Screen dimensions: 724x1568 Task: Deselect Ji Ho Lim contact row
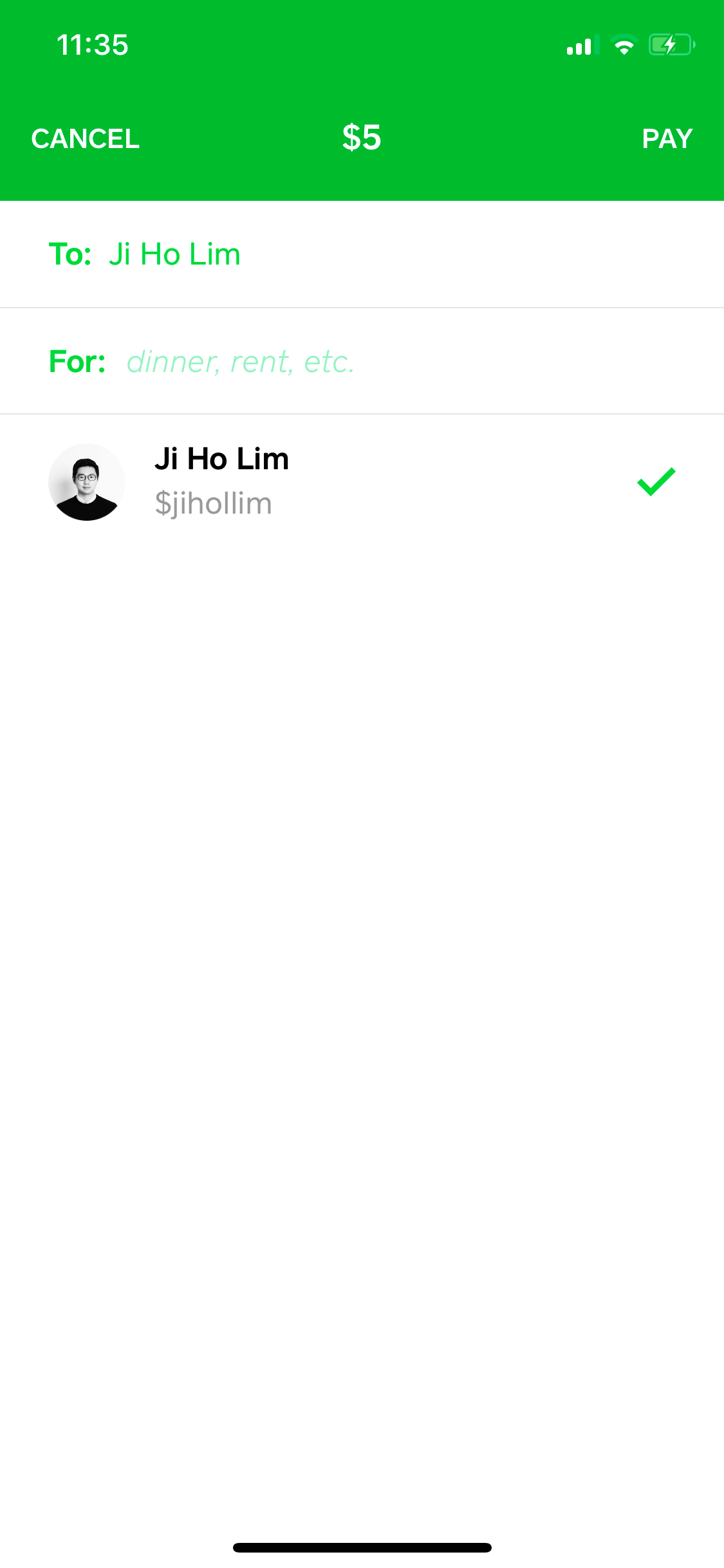coord(362,481)
